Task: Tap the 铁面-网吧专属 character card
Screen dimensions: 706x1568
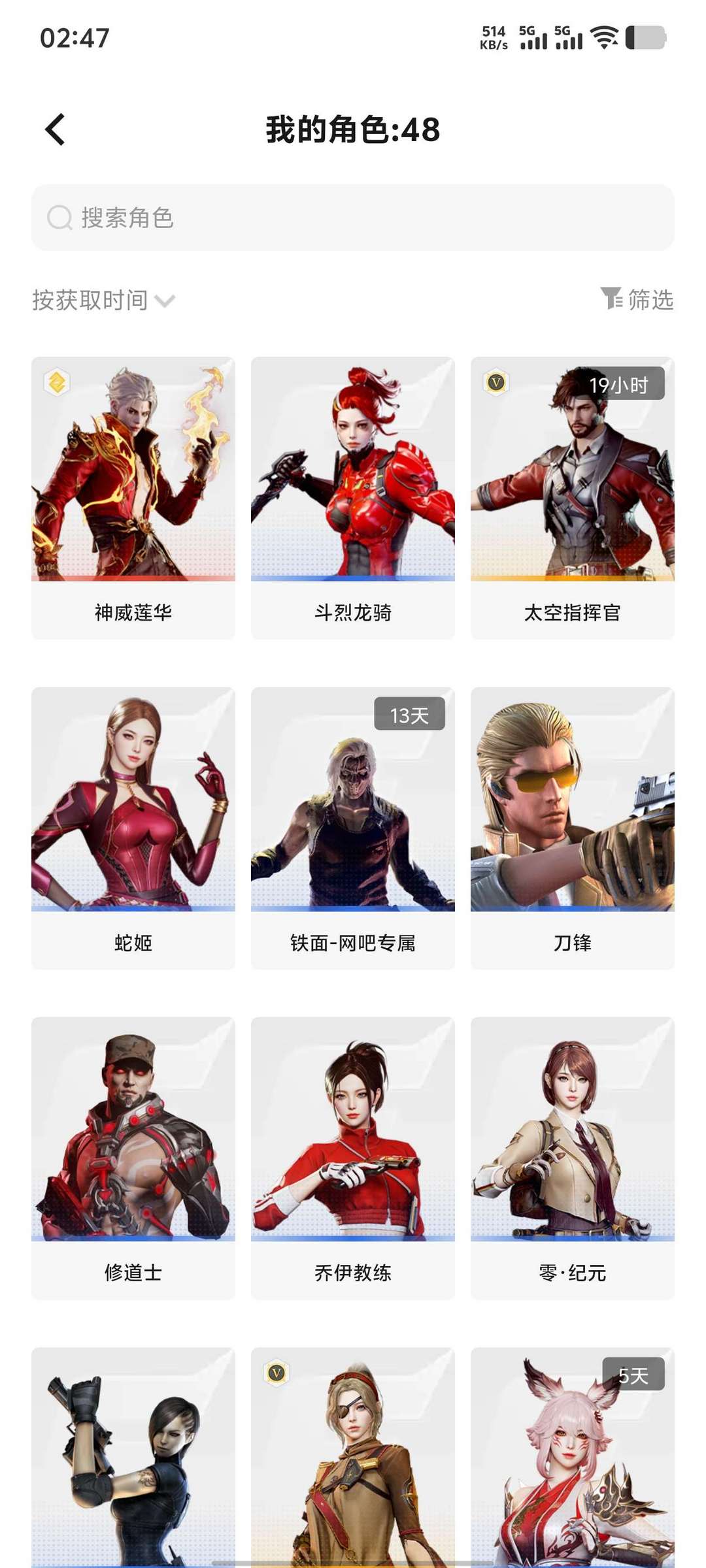Action: 353,826
